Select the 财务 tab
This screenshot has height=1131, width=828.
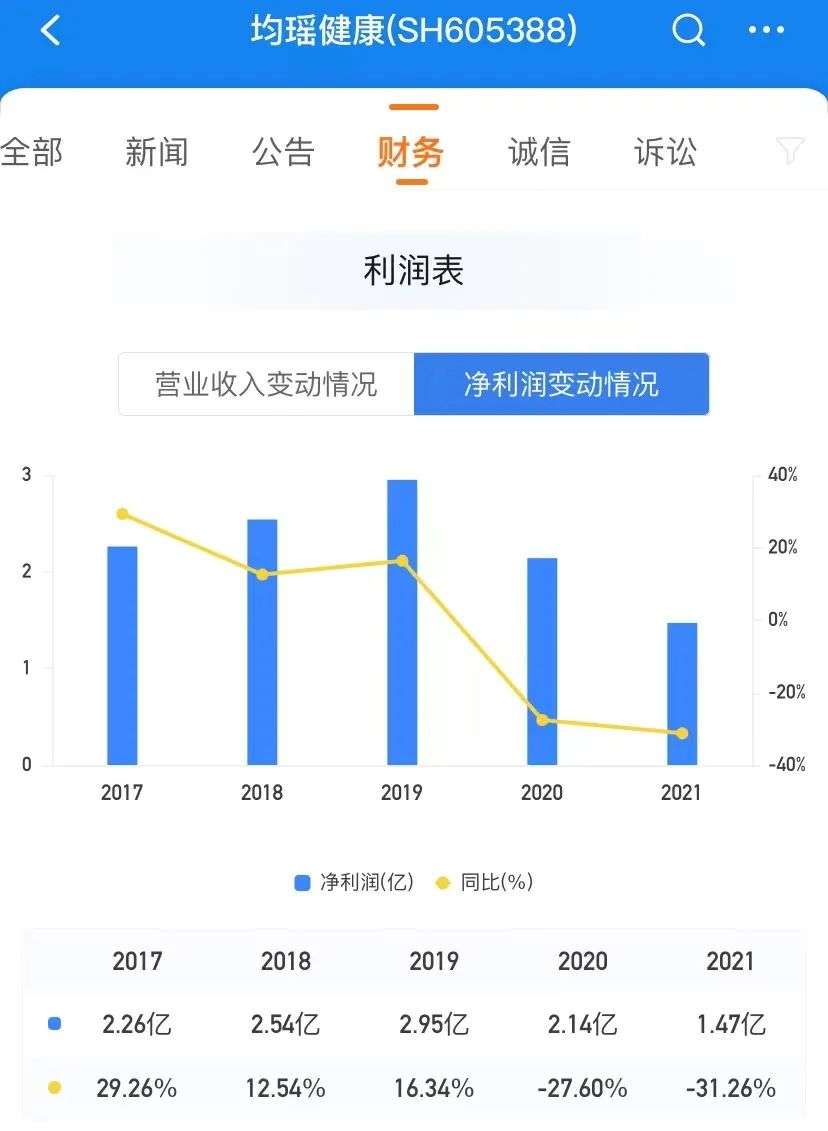pyautogui.click(x=411, y=152)
